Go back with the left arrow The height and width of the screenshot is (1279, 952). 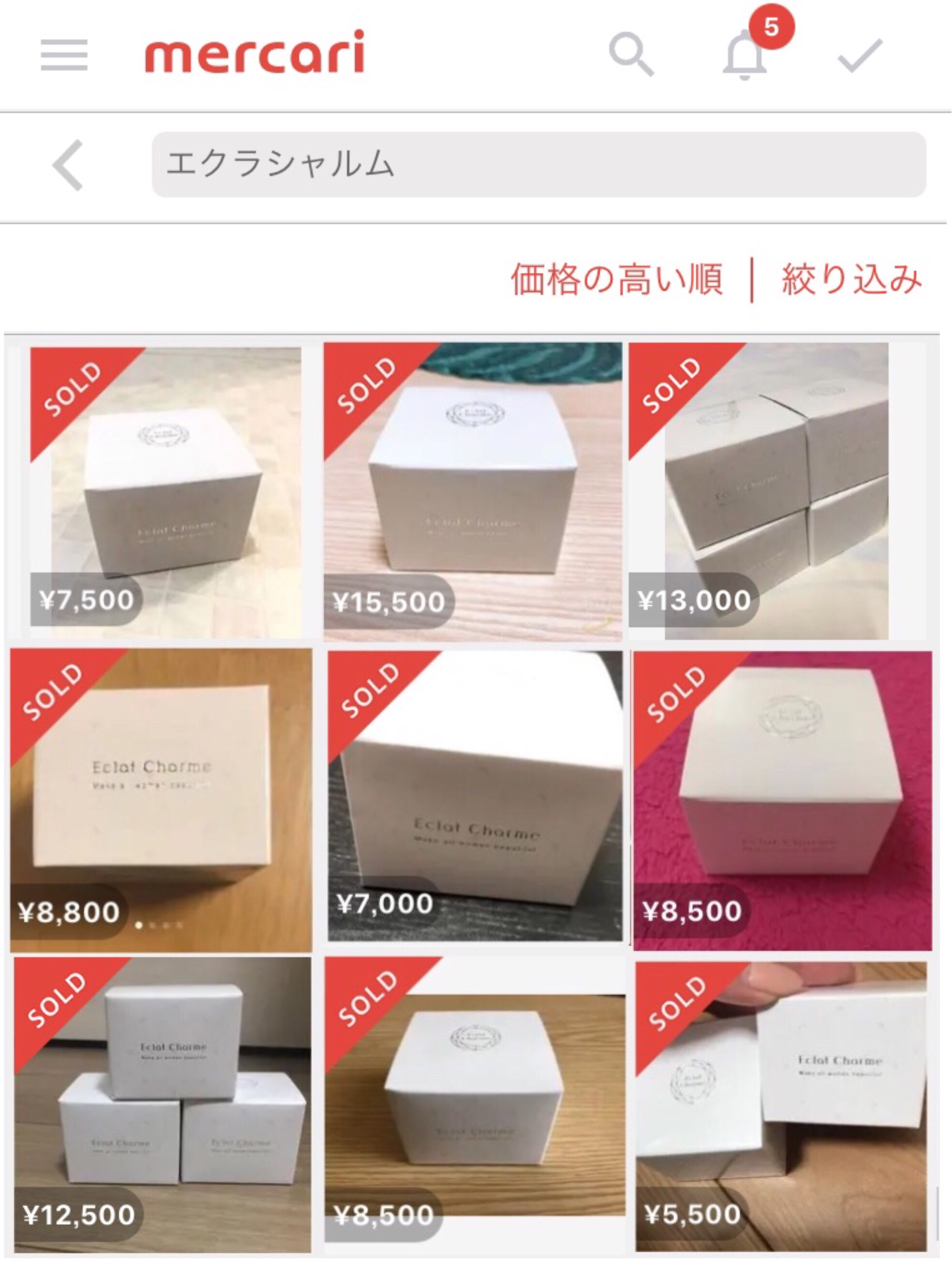point(69,166)
